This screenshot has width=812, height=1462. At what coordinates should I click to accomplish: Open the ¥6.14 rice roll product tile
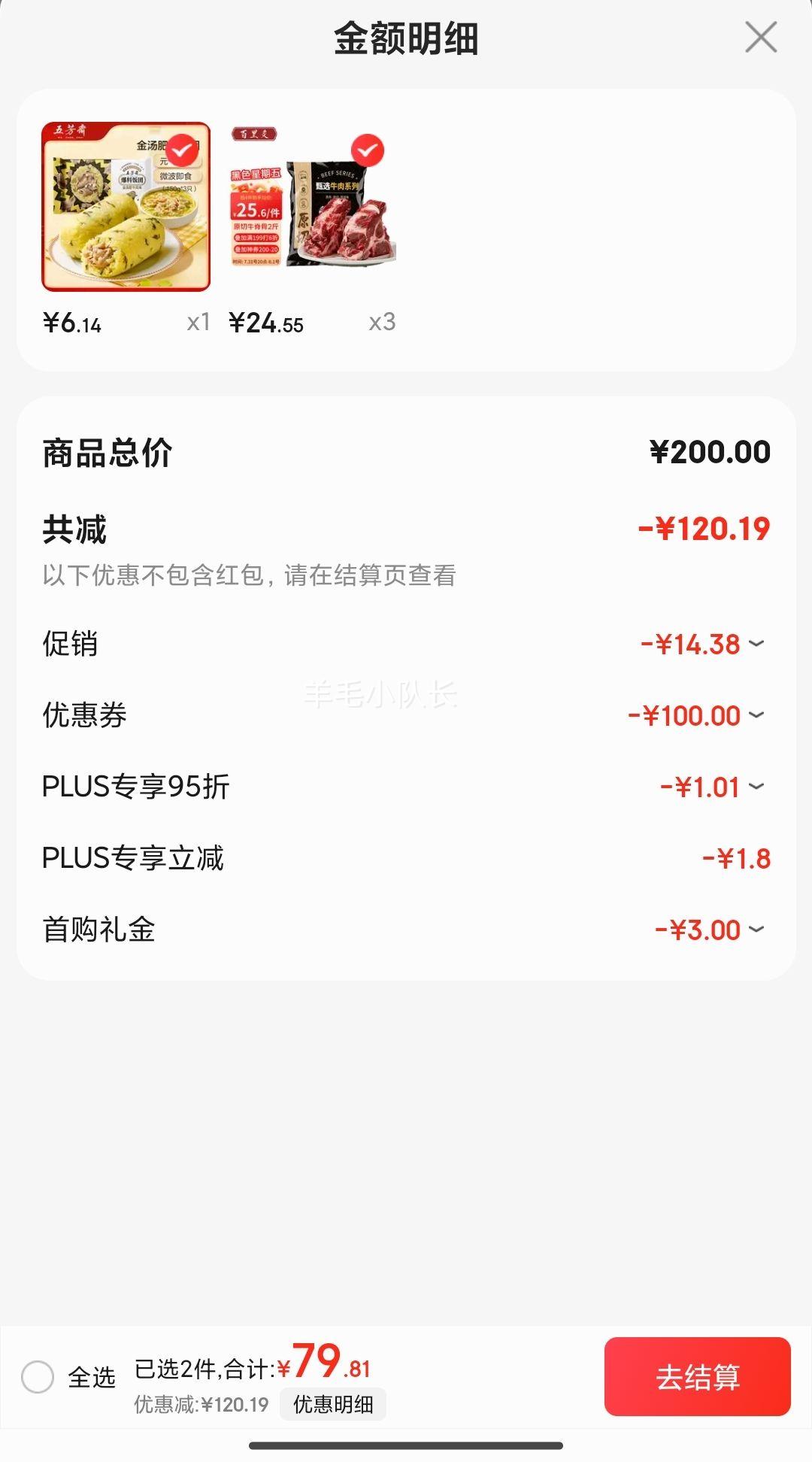click(x=126, y=207)
